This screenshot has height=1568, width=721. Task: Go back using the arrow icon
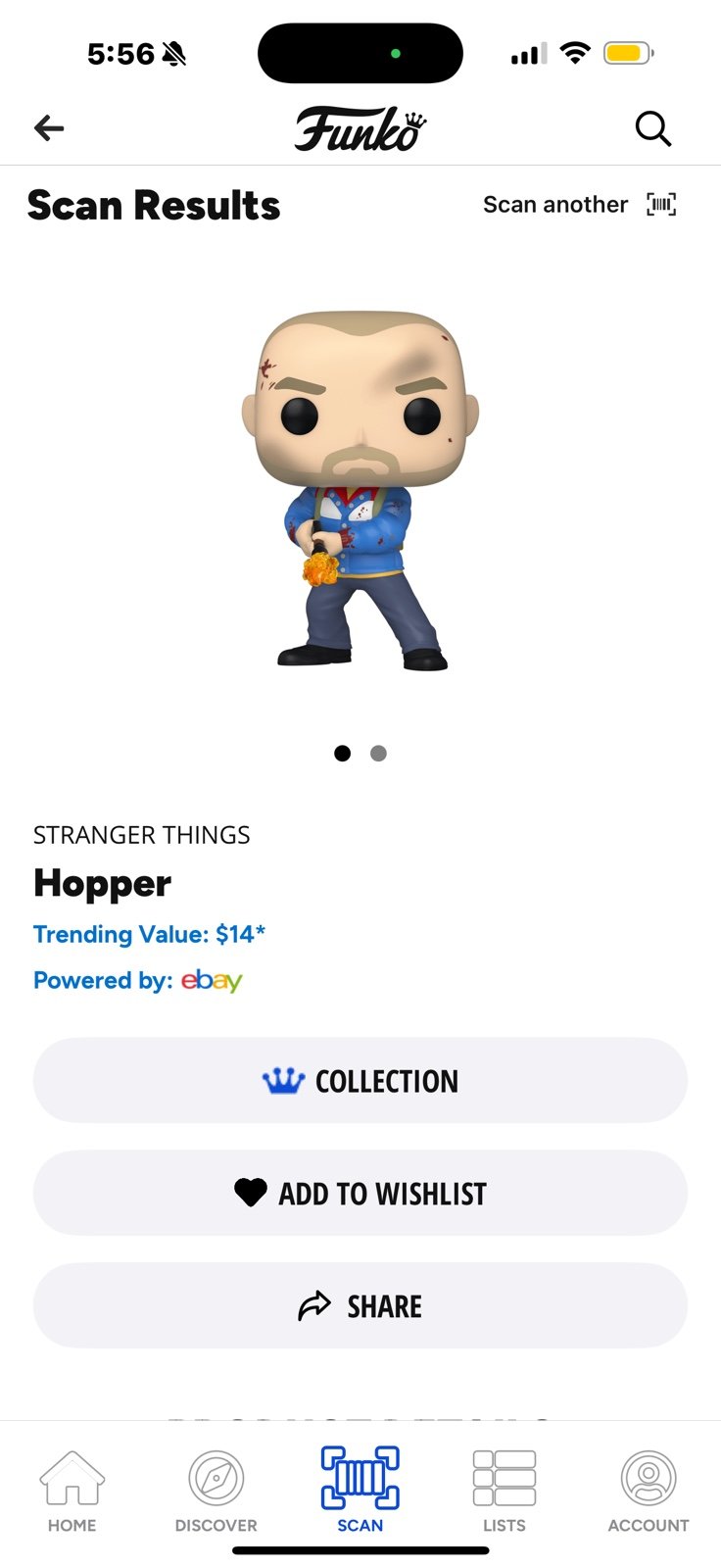point(49,128)
